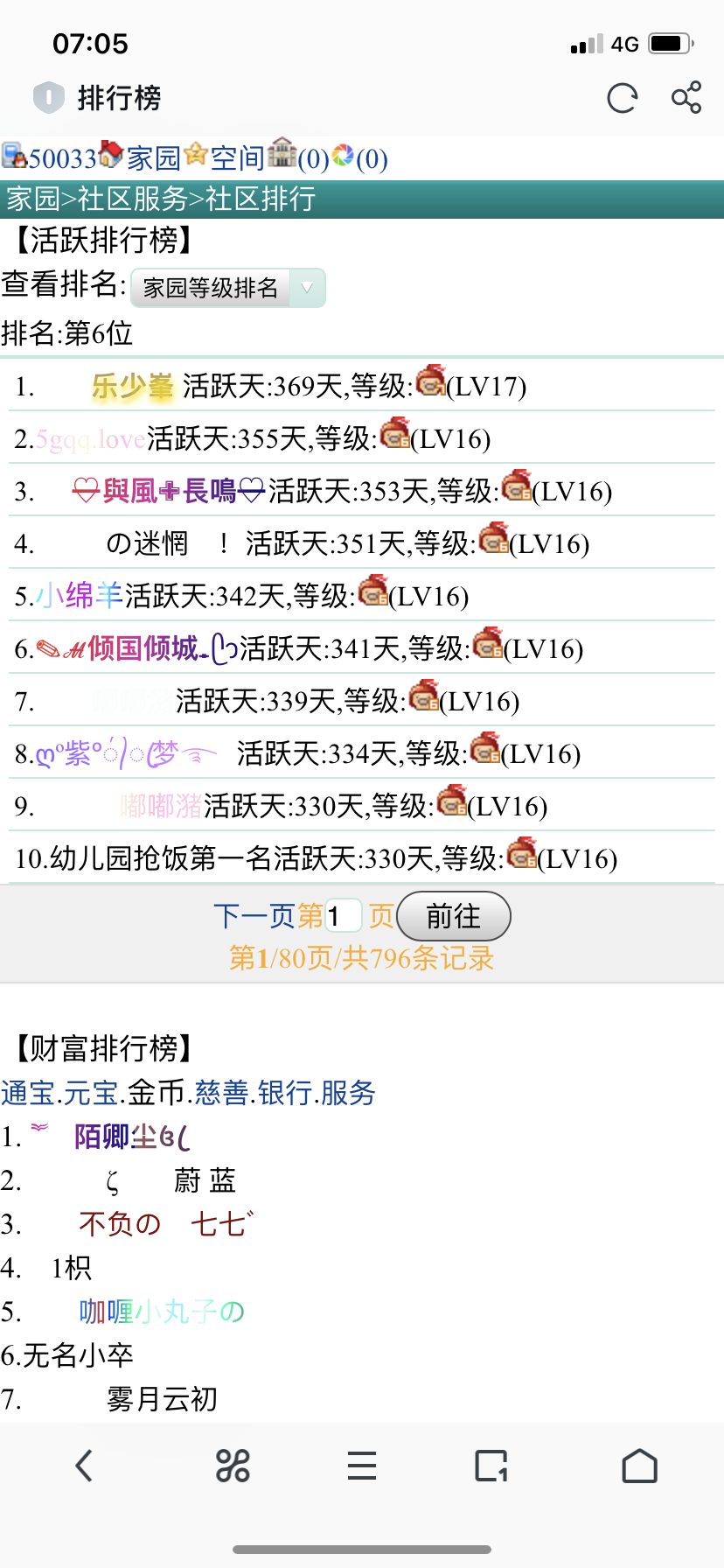
Task: Switch wealth ranking to 元宝
Action: pyautogui.click(x=91, y=1093)
